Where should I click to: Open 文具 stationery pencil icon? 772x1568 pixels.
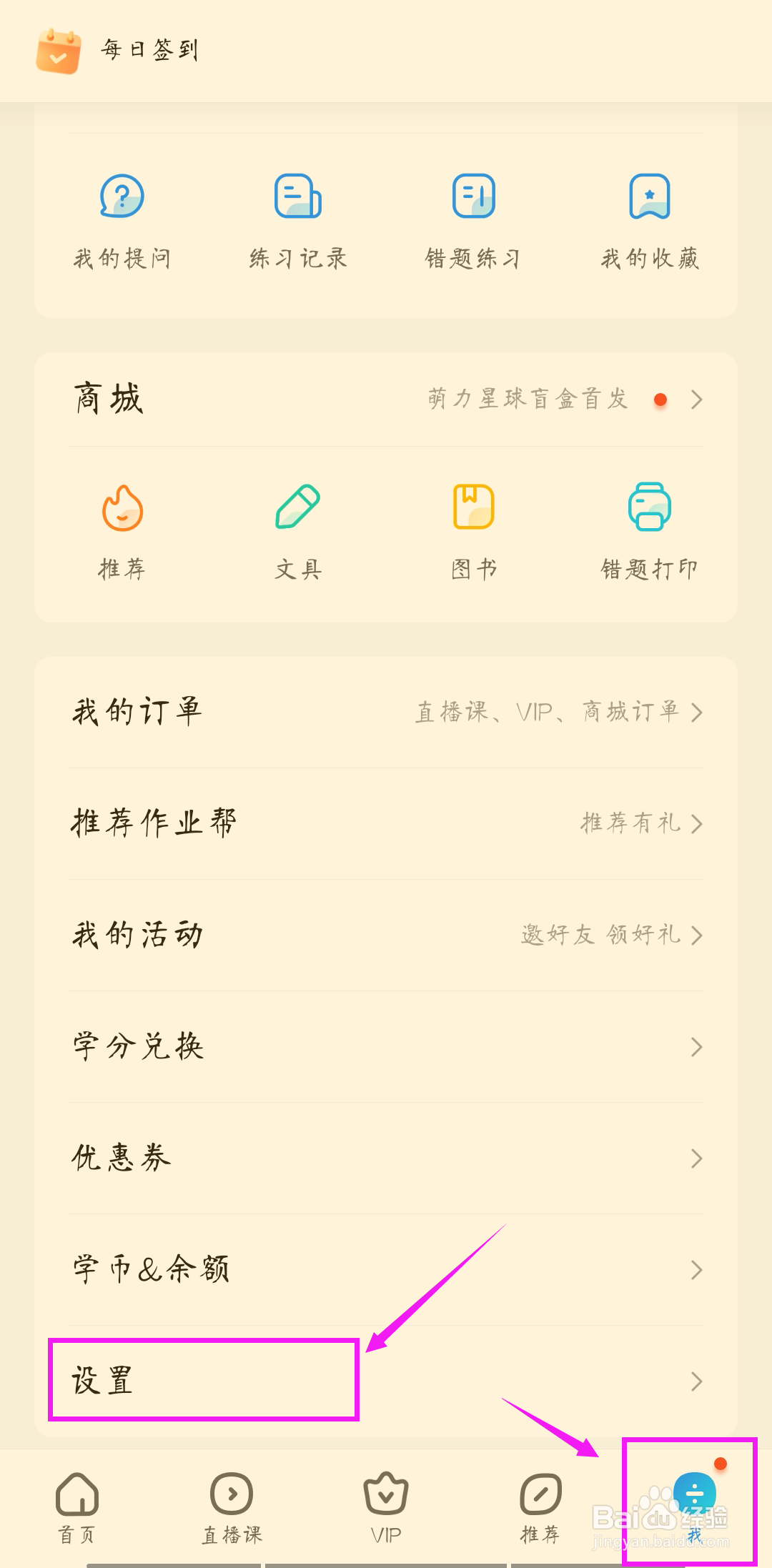(297, 507)
